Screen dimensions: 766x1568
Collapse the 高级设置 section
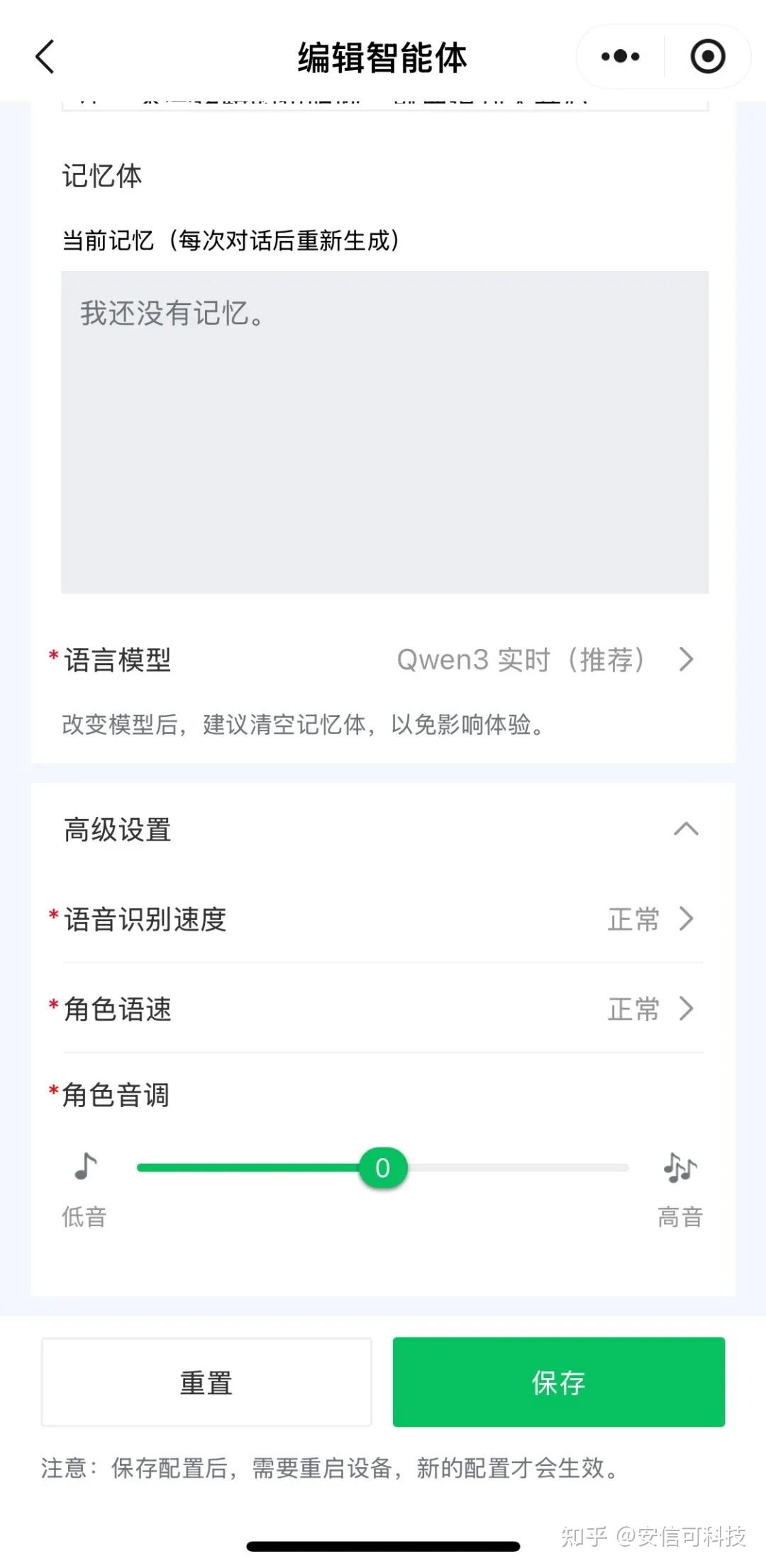pos(685,829)
